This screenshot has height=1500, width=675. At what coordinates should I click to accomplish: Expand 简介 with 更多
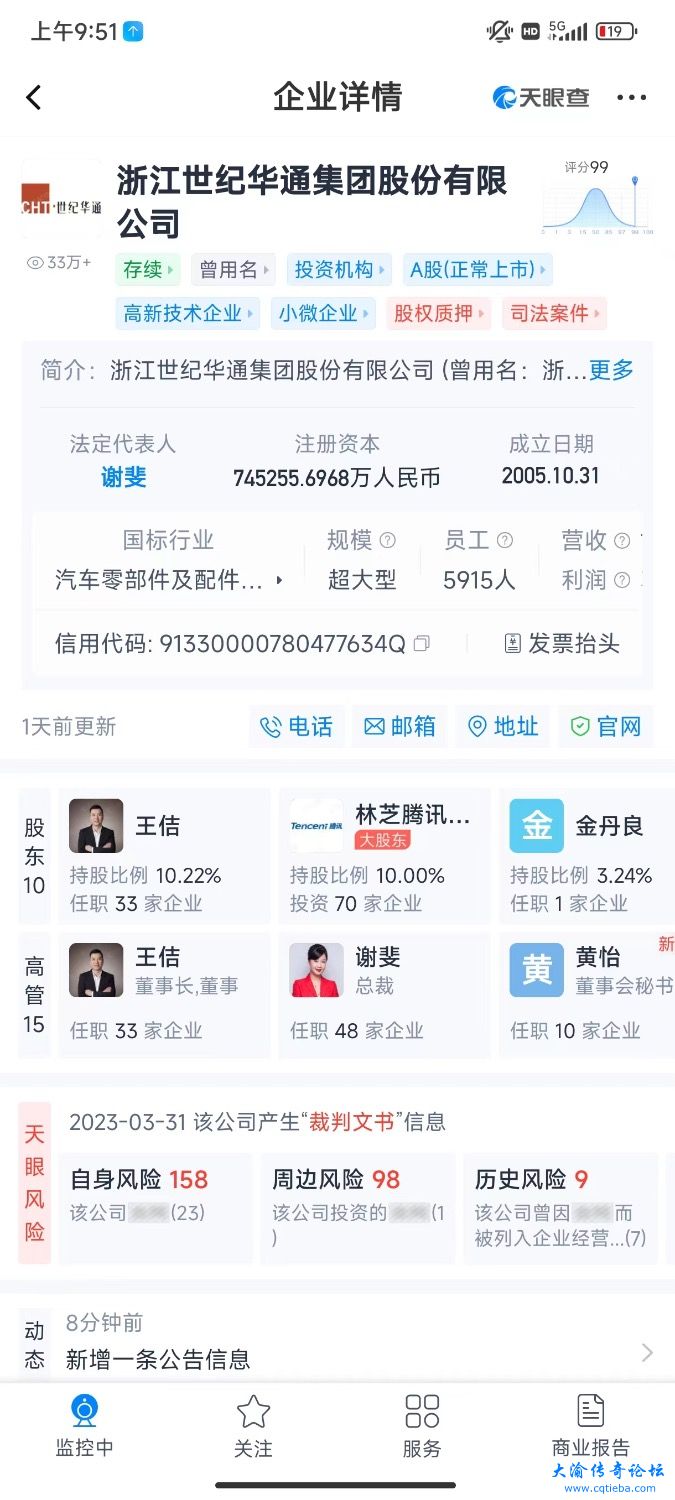(x=611, y=370)
